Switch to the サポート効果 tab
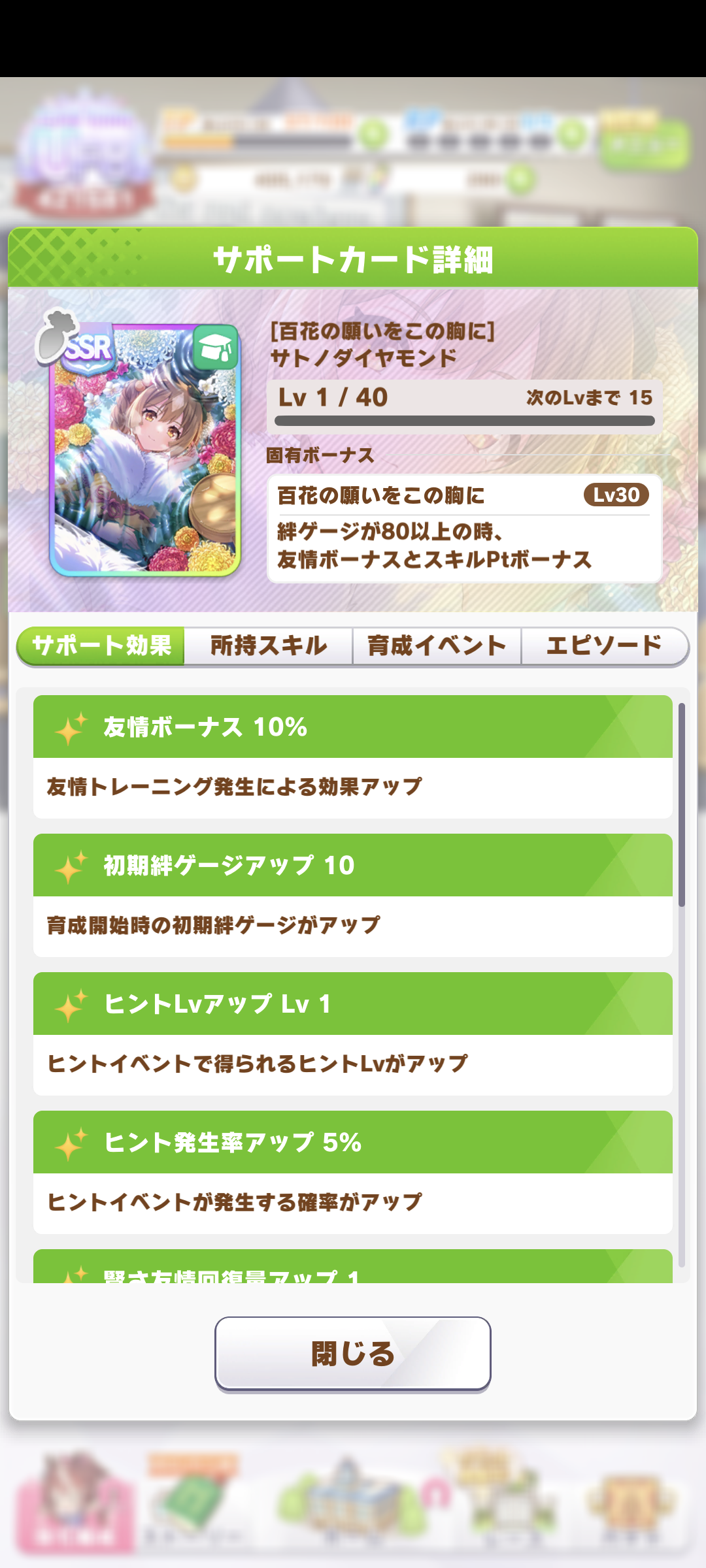The width and height of the screenshot is (706, 1568). click(101, 646)
